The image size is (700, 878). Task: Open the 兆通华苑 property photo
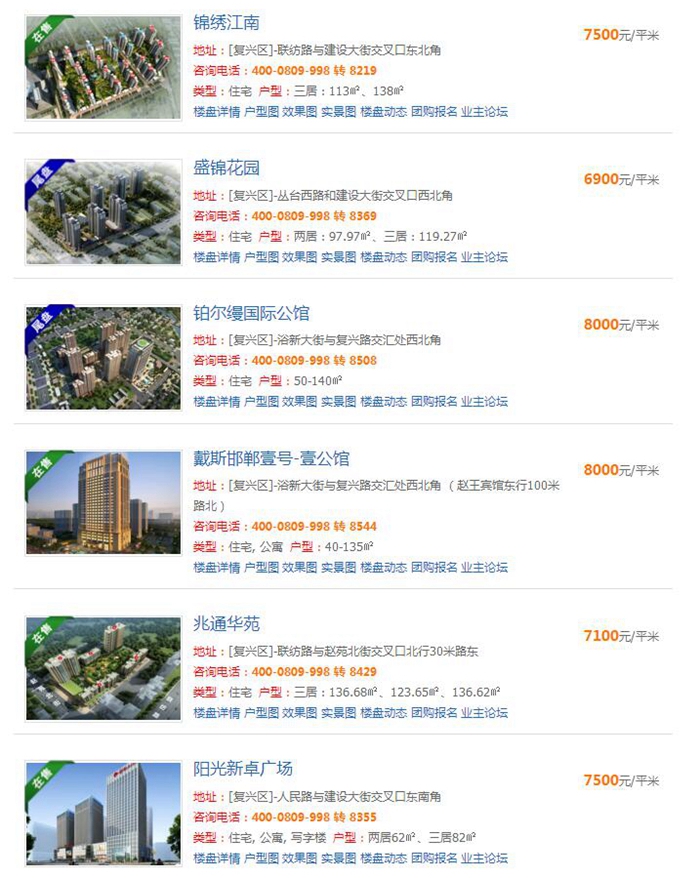coord(103,668)
